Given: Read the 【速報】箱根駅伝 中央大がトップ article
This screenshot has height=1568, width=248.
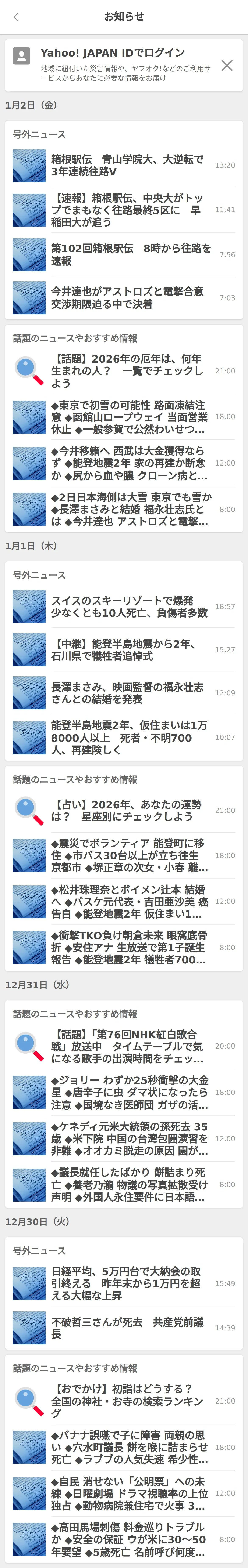Looking at the screenshot, I should pyautogui.click(x=127, y=210).
